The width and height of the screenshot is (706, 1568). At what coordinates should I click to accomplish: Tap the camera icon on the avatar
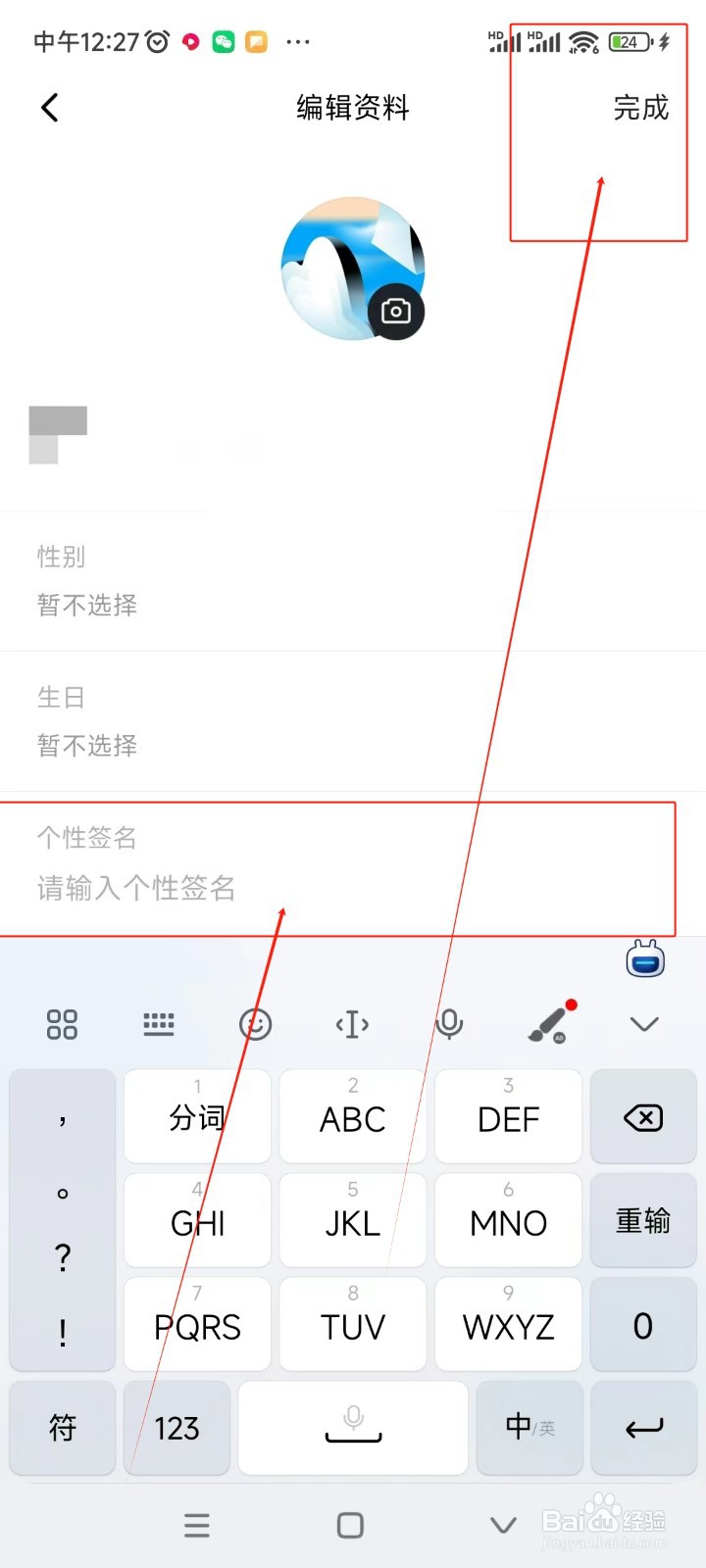(x=394, y=310)
